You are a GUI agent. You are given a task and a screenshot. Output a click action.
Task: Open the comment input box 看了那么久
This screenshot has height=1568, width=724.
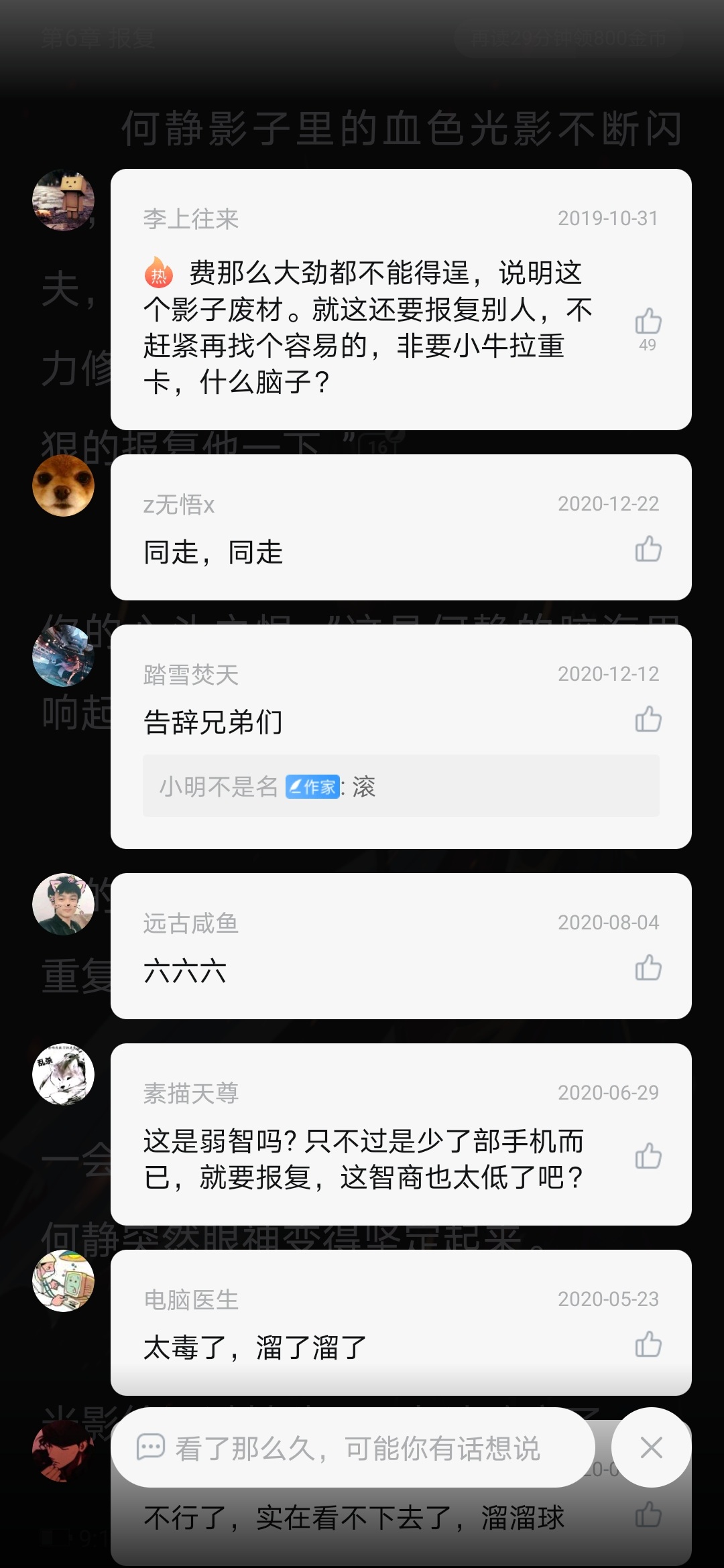(x=353, y=1448)
